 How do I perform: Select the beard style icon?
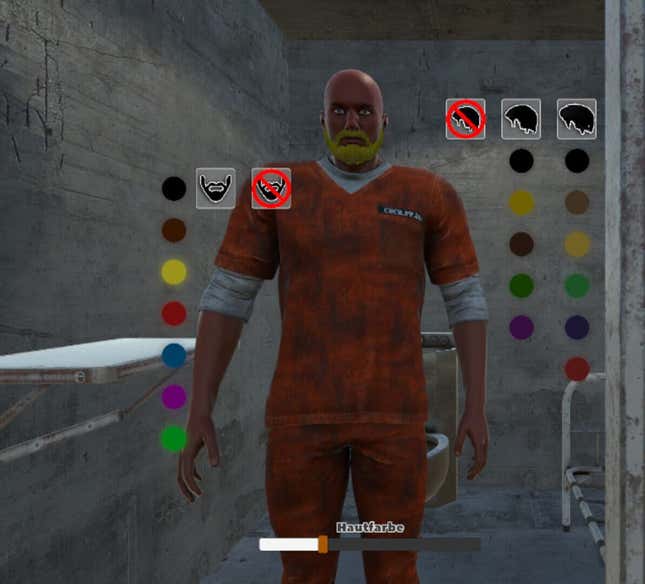coord(216,188)
